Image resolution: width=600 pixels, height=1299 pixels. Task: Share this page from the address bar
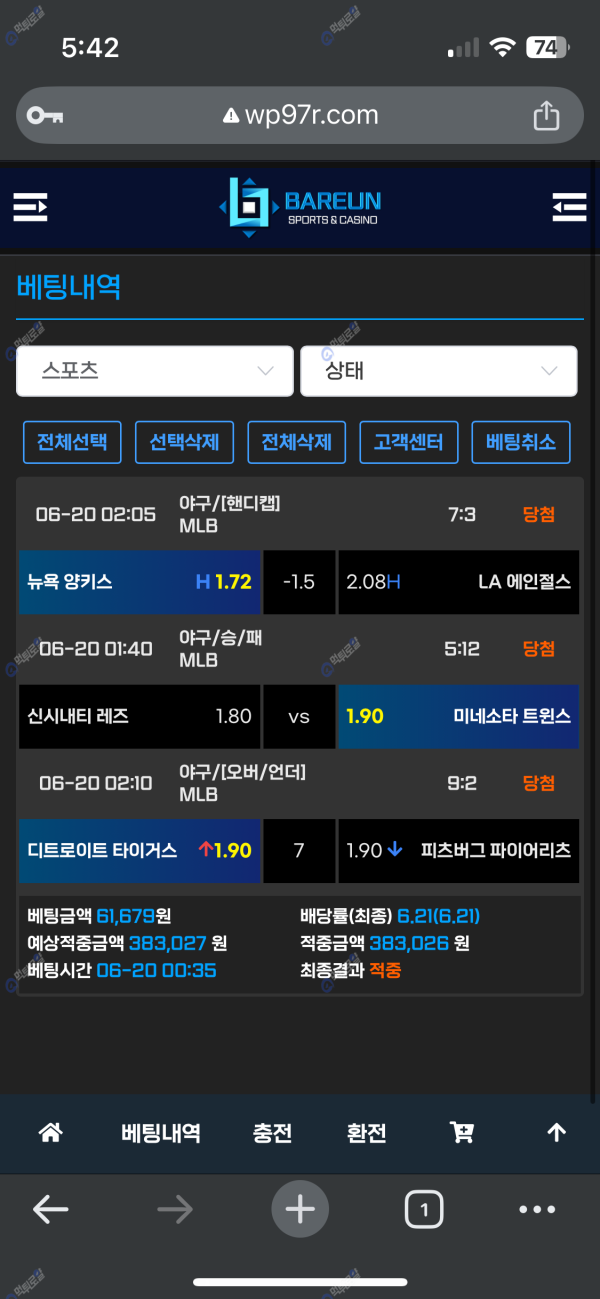pos(546,116)
